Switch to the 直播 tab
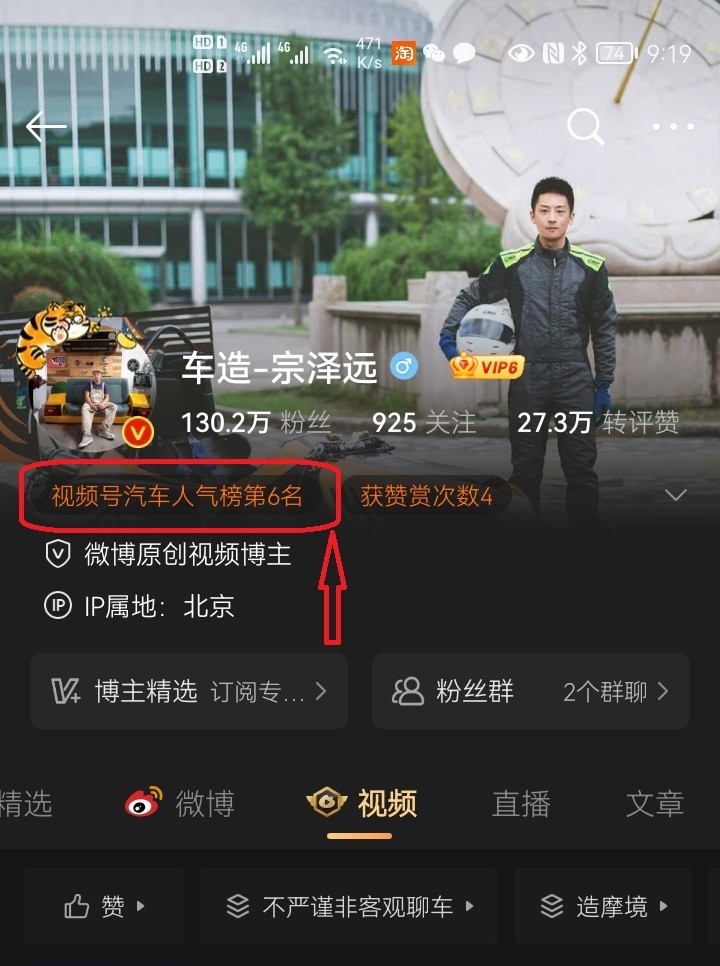Viewport: 720px width, 966px height. 520,803
